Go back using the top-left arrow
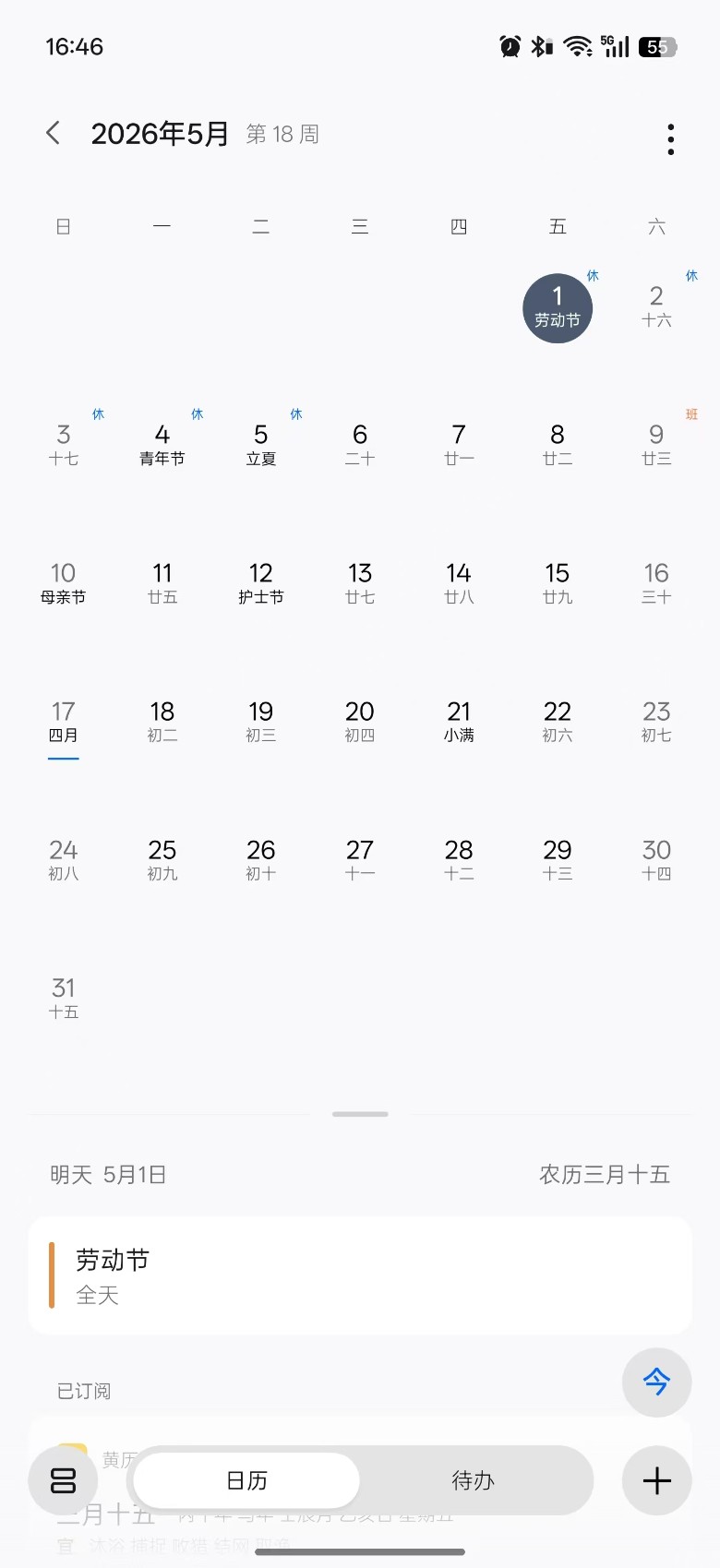The height and width of the screenshot is (1568, 720). pyautogui.click(x=54, y=134)
